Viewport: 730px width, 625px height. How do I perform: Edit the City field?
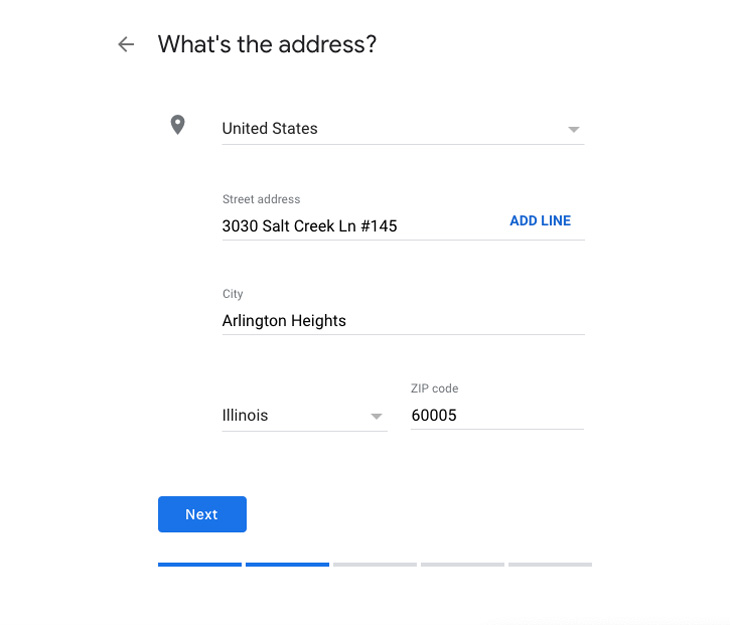[x=402, y=321]
